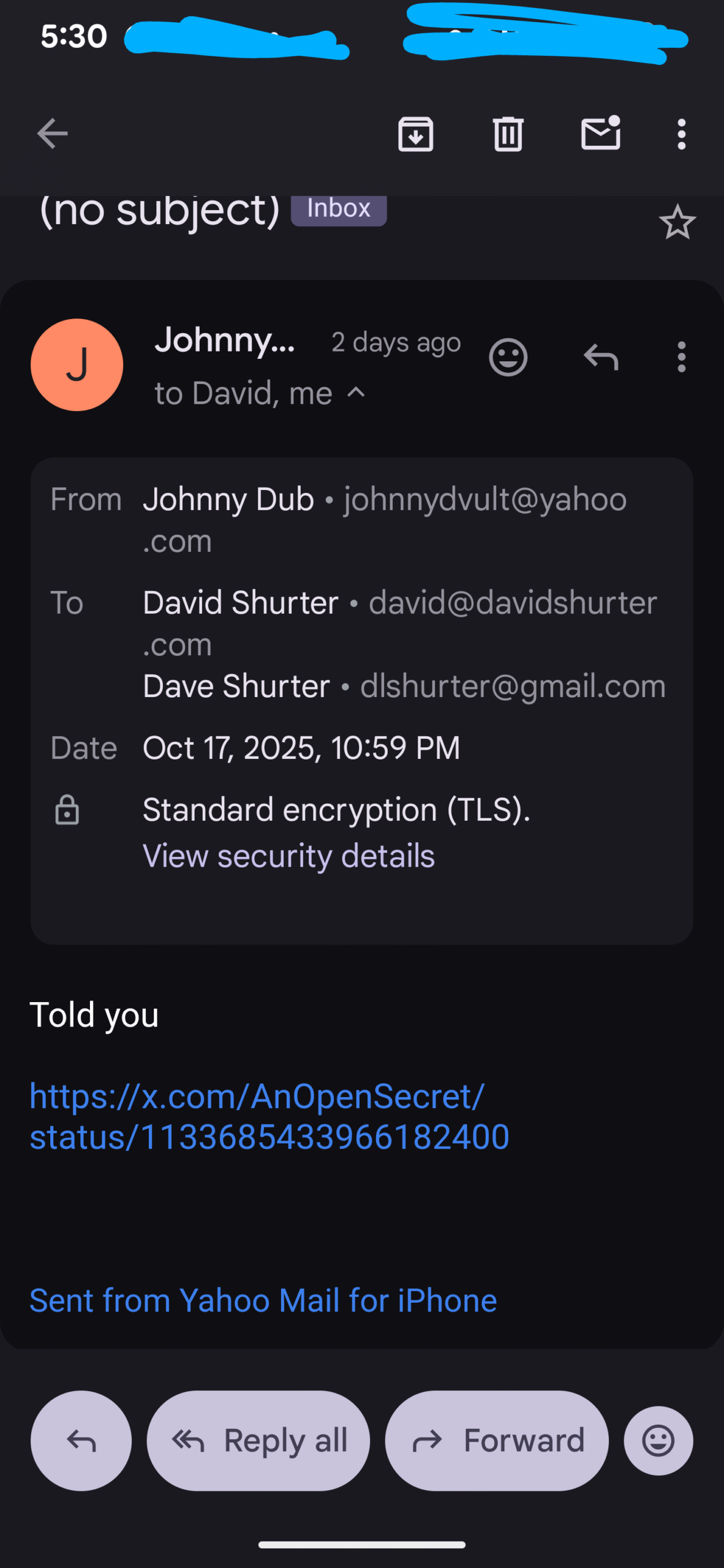
Task: Open Johnny's sender avatar
Action: 77,364
